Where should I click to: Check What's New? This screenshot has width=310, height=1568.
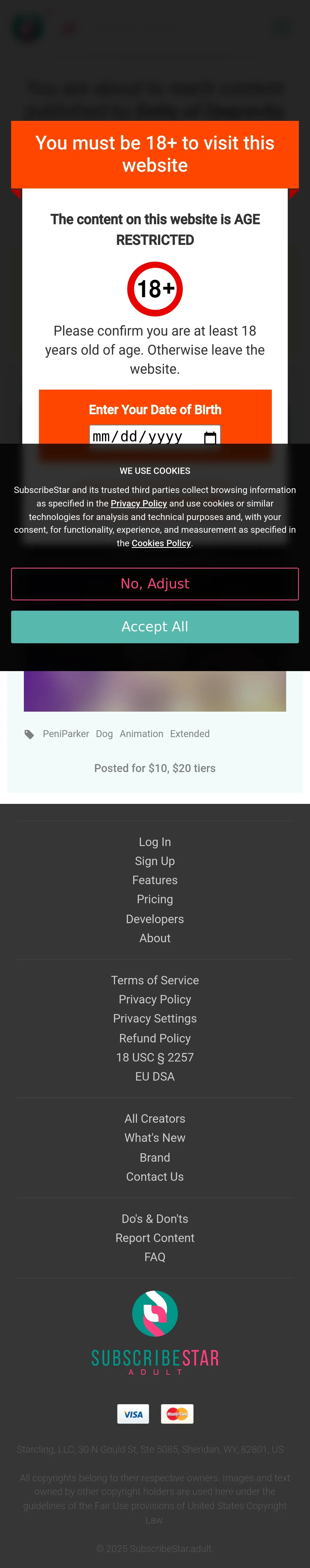tap(155, 1137)
